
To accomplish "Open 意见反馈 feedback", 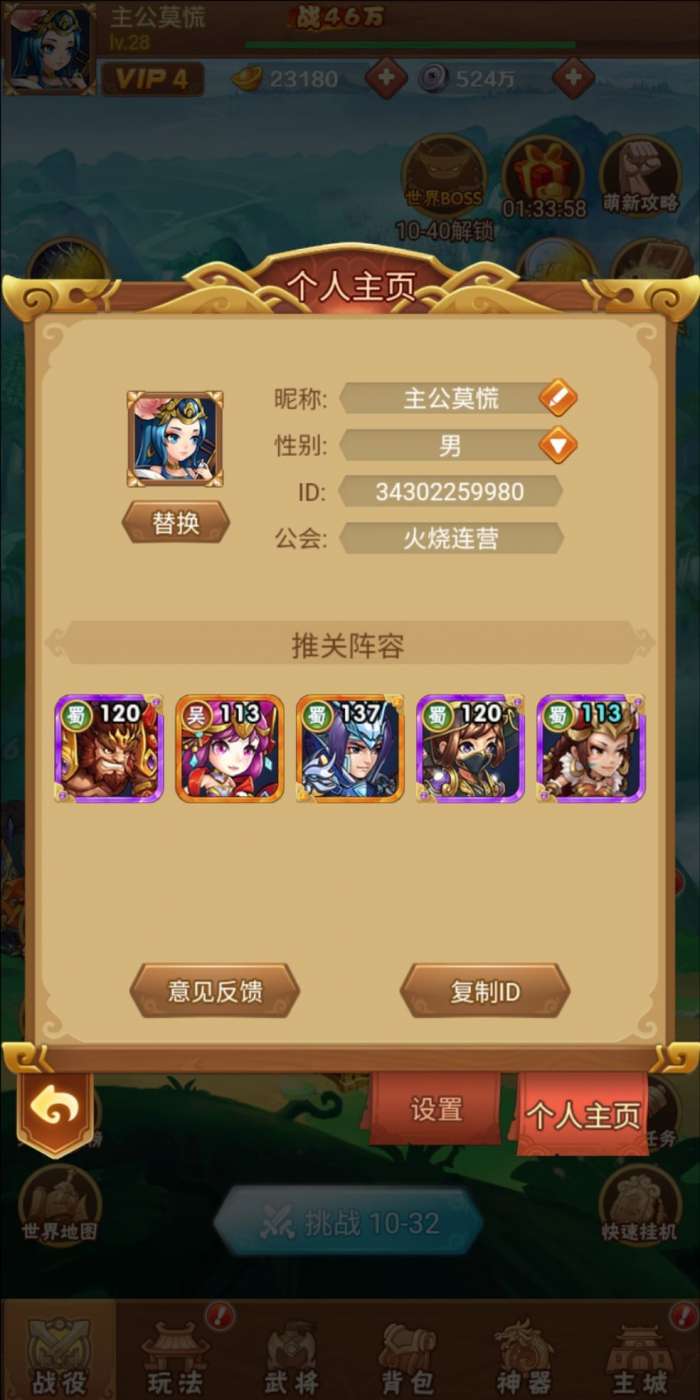I will tap(215, 991).
